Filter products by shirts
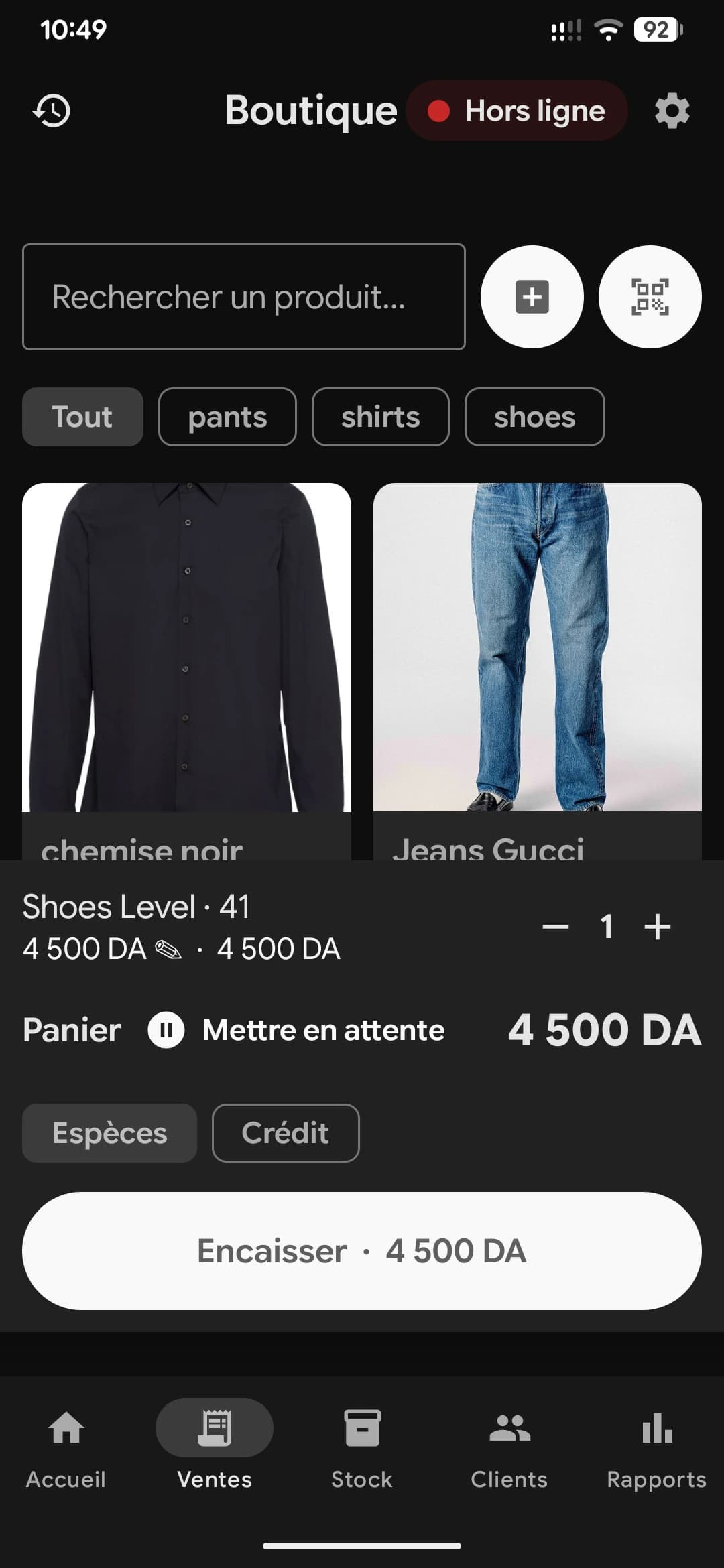This screenshot has width=724, height=1568. tap(381, 417)
